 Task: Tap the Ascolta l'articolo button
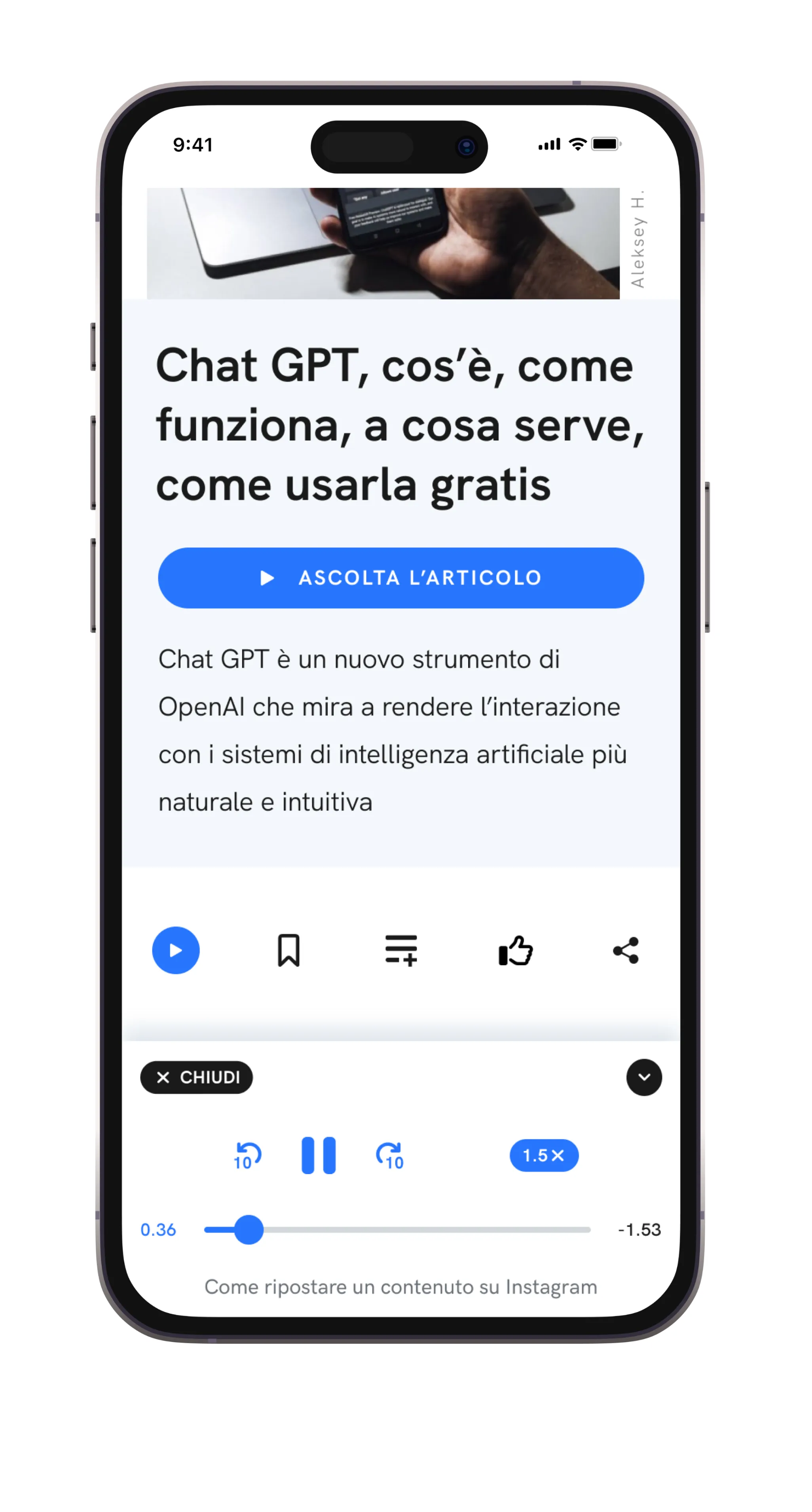coord(401,578)
